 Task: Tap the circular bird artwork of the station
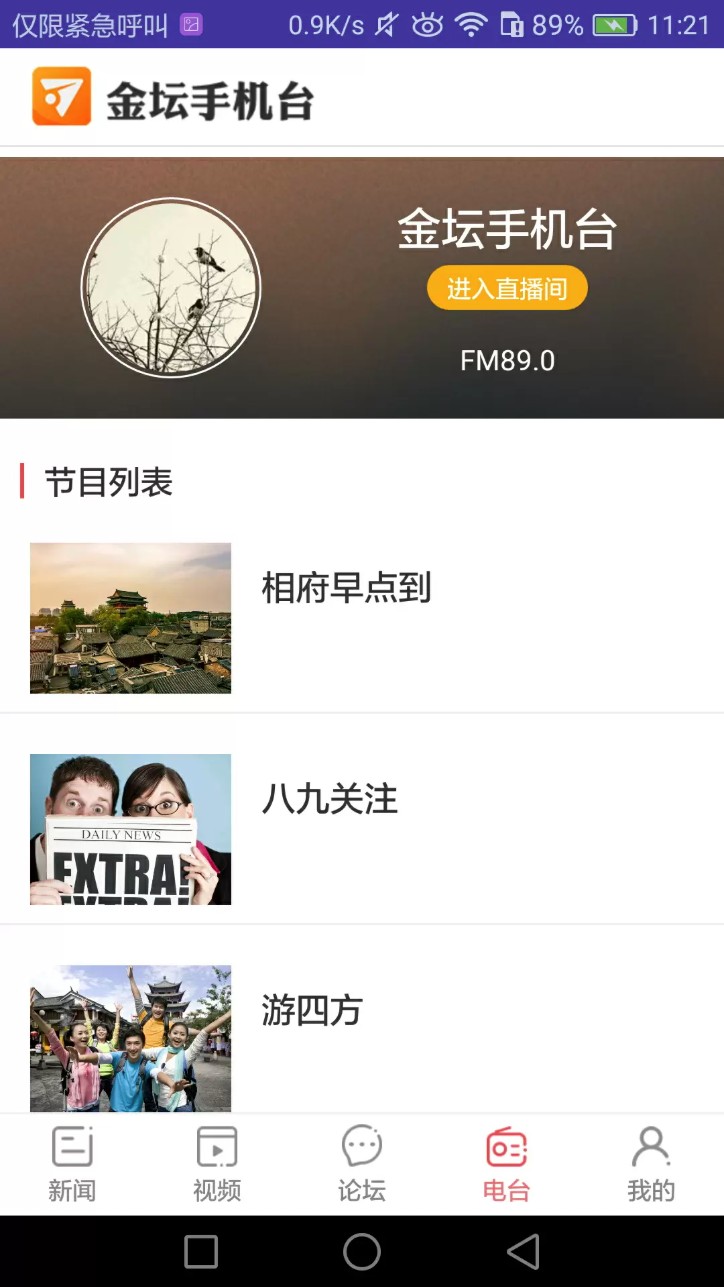(171, 287)
